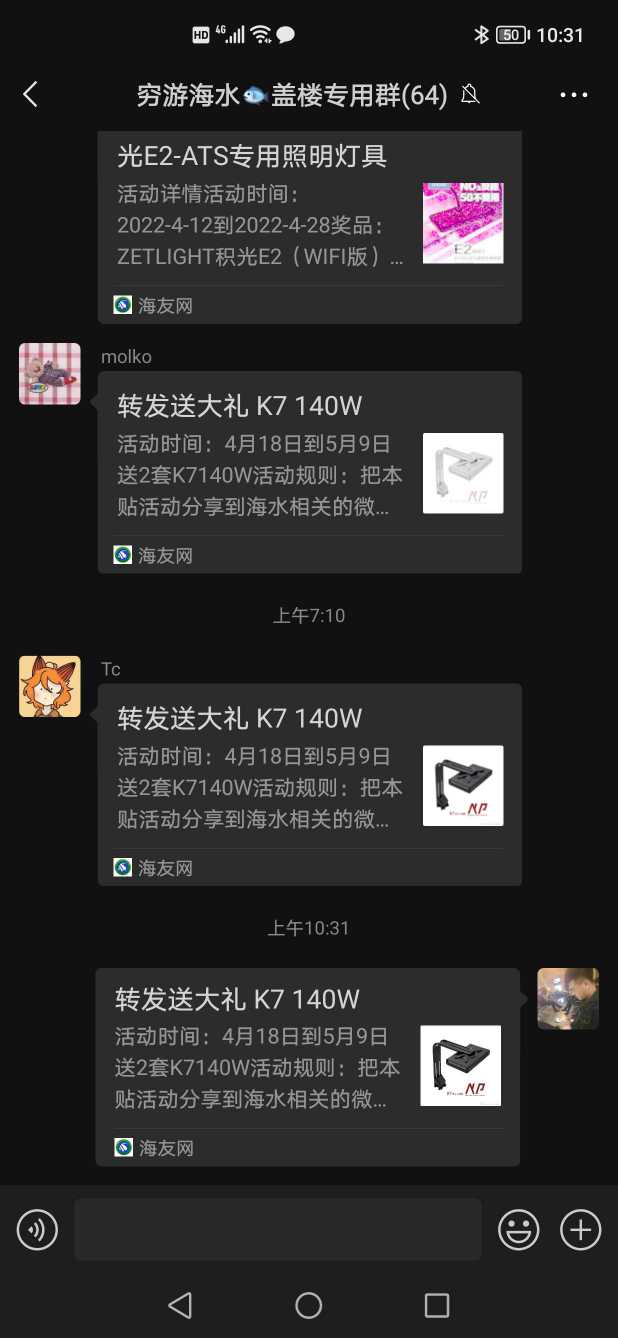
Task: Focus the message text field
Action: (277, 1229)
